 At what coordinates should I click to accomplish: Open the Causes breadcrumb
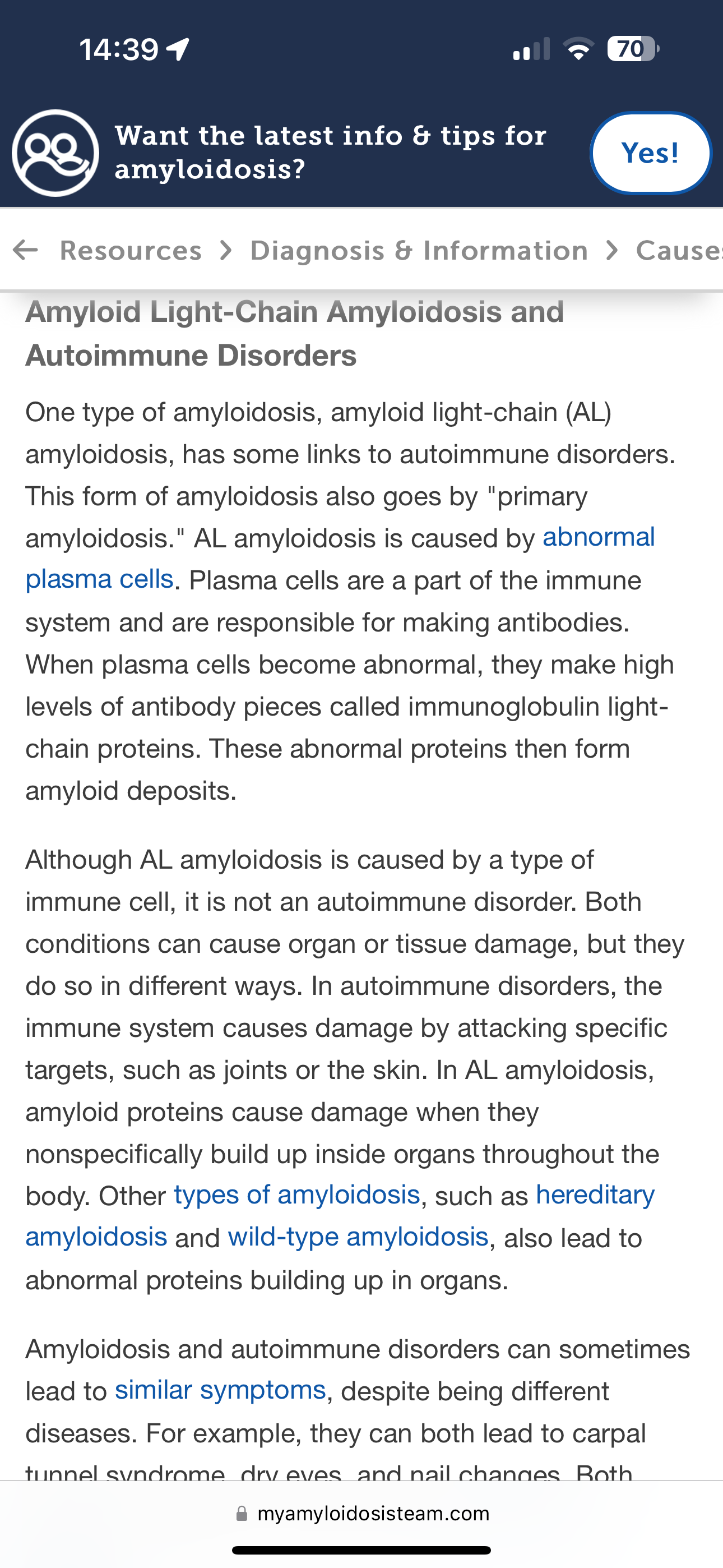click(679, 250)
